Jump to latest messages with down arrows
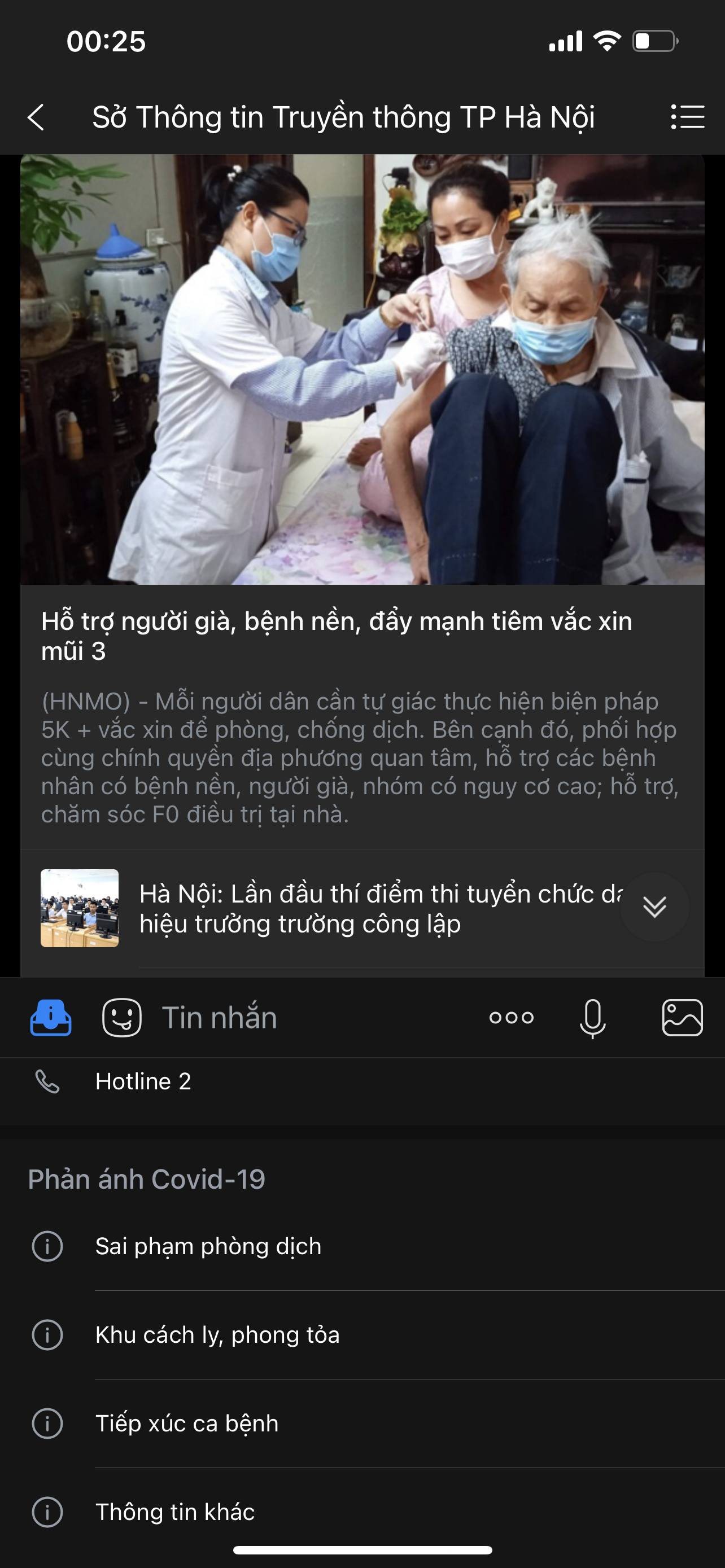 (654, 907)
